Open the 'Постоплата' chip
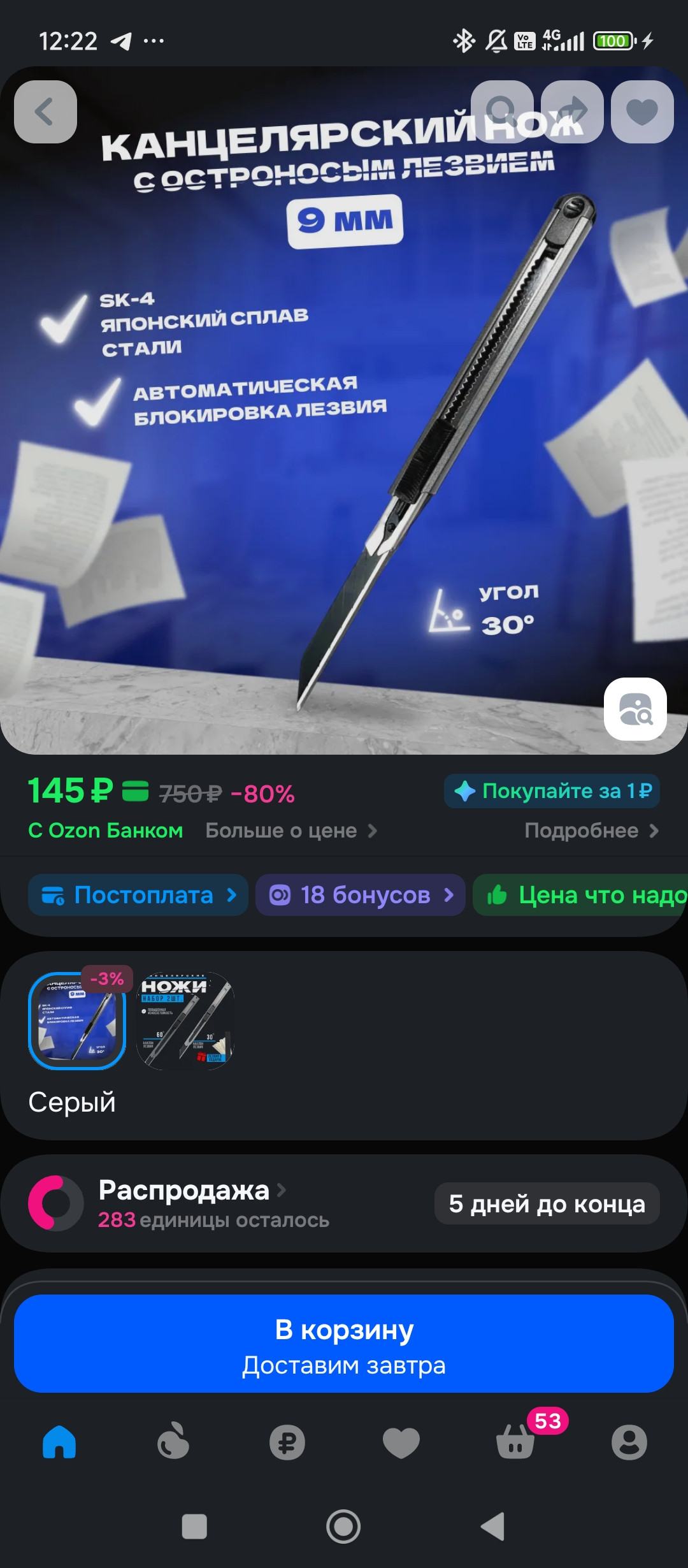The image size is (688, 1568). (x=138, y=895)
